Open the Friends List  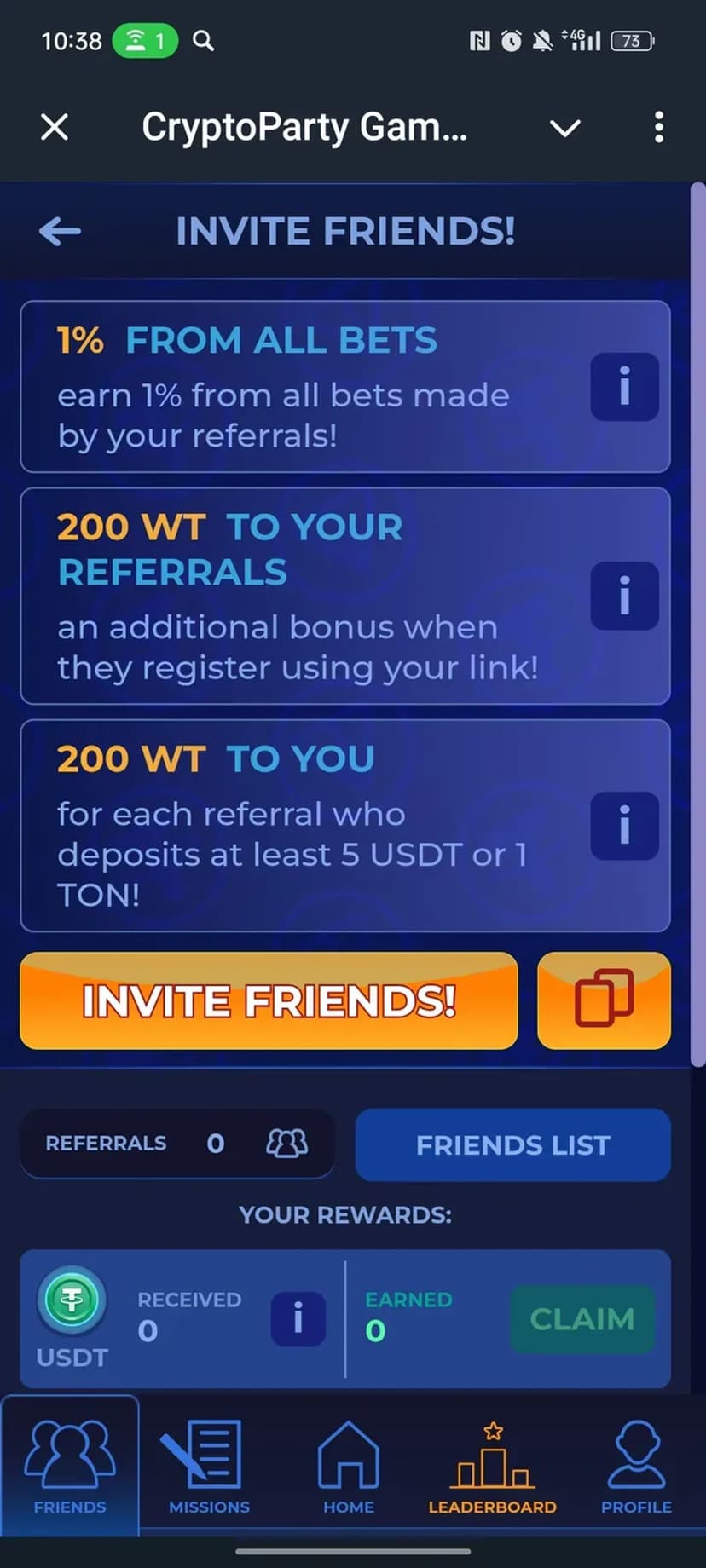(x=512, y=1144)
